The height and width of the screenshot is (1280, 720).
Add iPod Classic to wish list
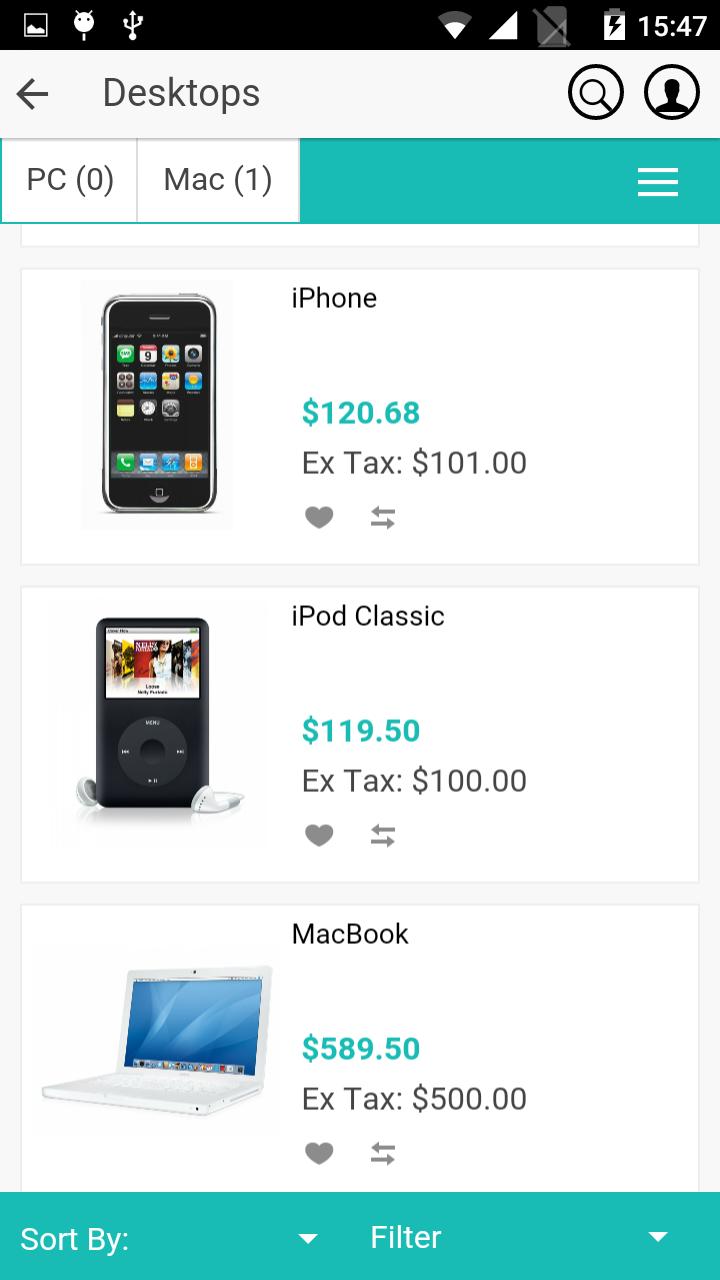[x=319, y=835]
